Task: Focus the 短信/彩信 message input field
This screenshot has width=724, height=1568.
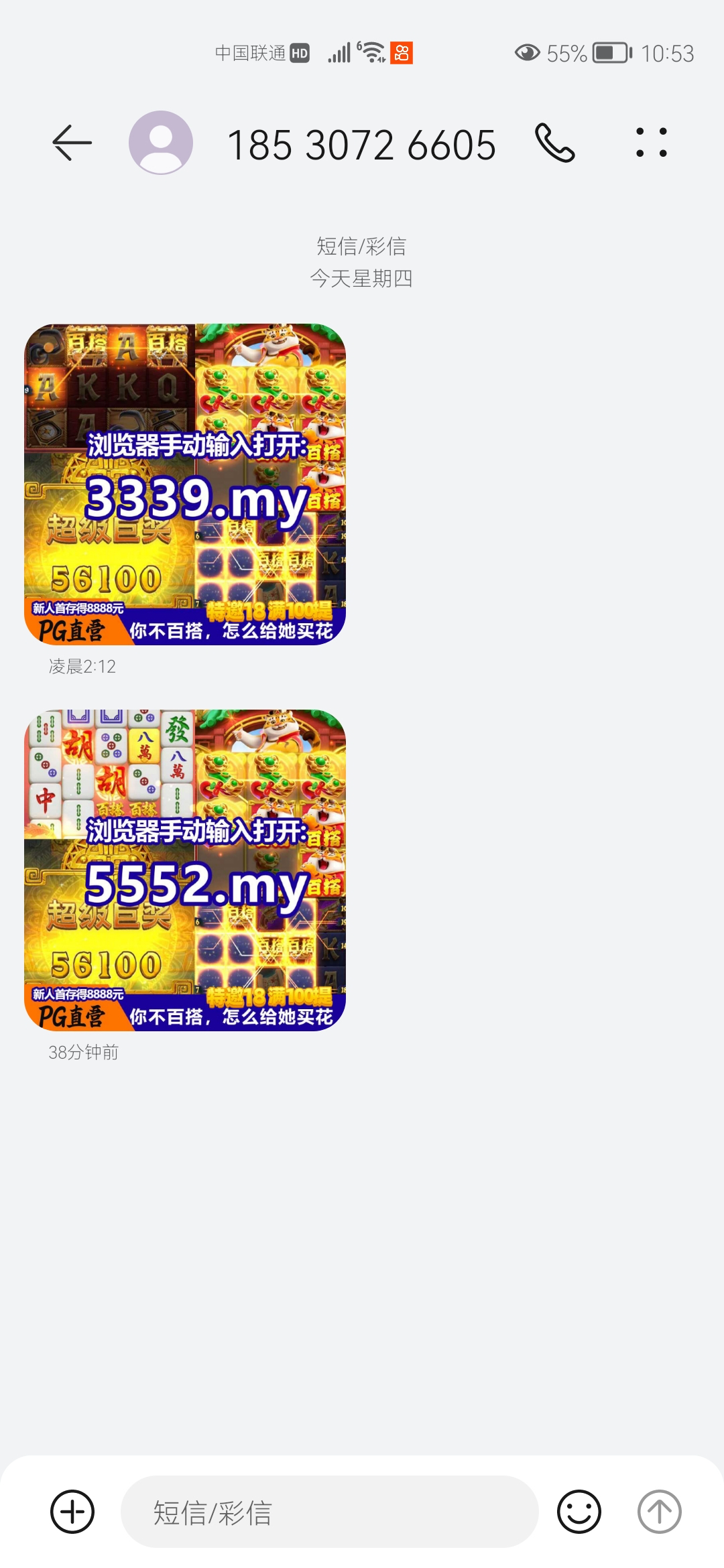Action: [x=328, y=1512]
